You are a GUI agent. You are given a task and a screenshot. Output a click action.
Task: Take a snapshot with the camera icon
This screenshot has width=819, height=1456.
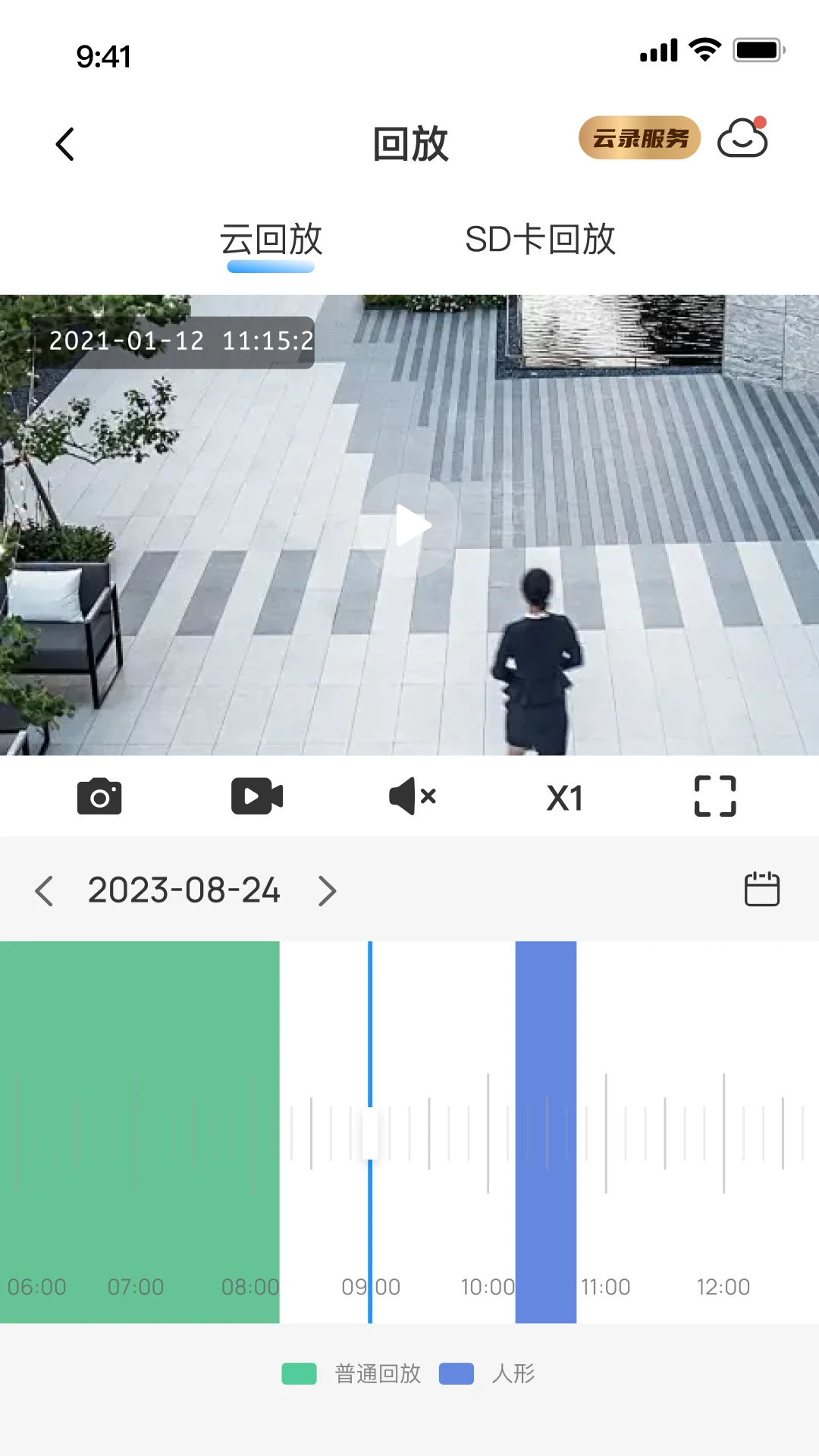tap(99, 796)
